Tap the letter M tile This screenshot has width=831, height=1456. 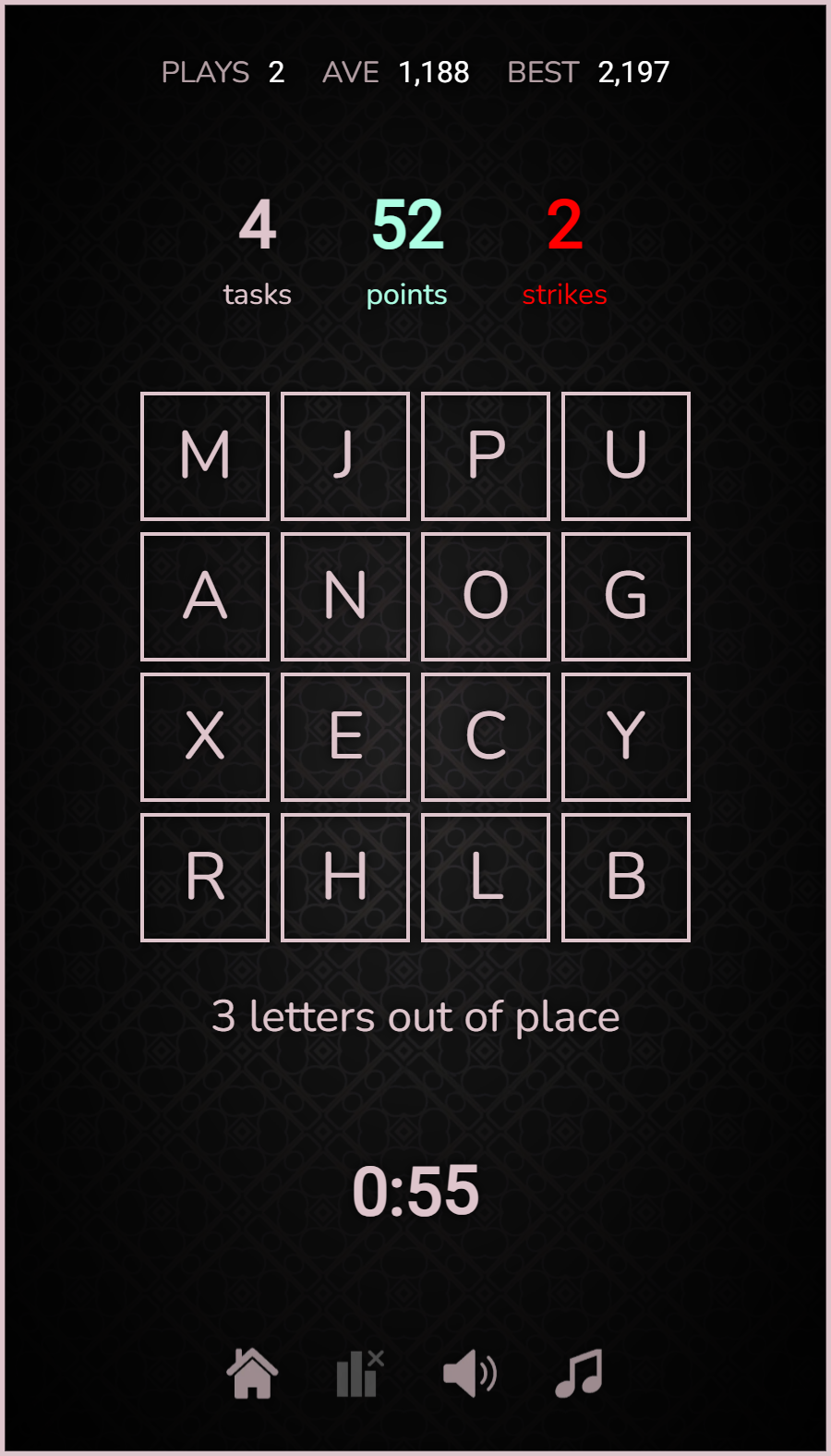click(205, 456)
